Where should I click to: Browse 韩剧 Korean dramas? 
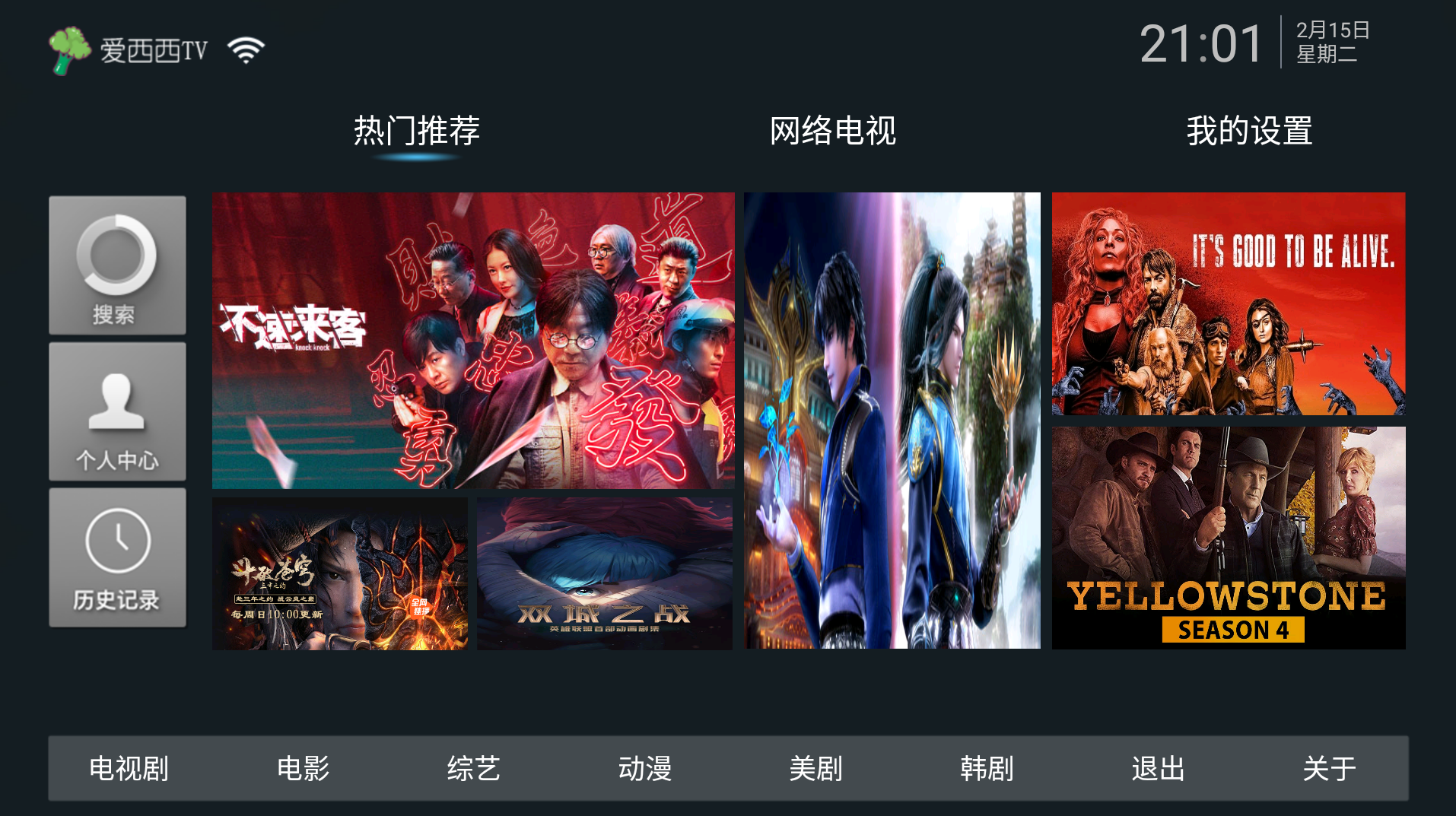[987, 768]
